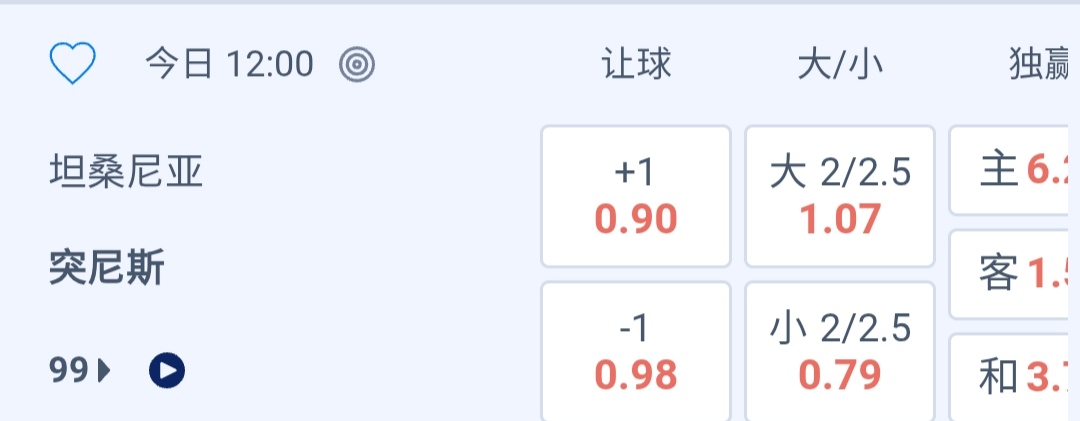Select +1 handicap odds at 0.90
1080x421 pixels.
(x=636, y=196)
